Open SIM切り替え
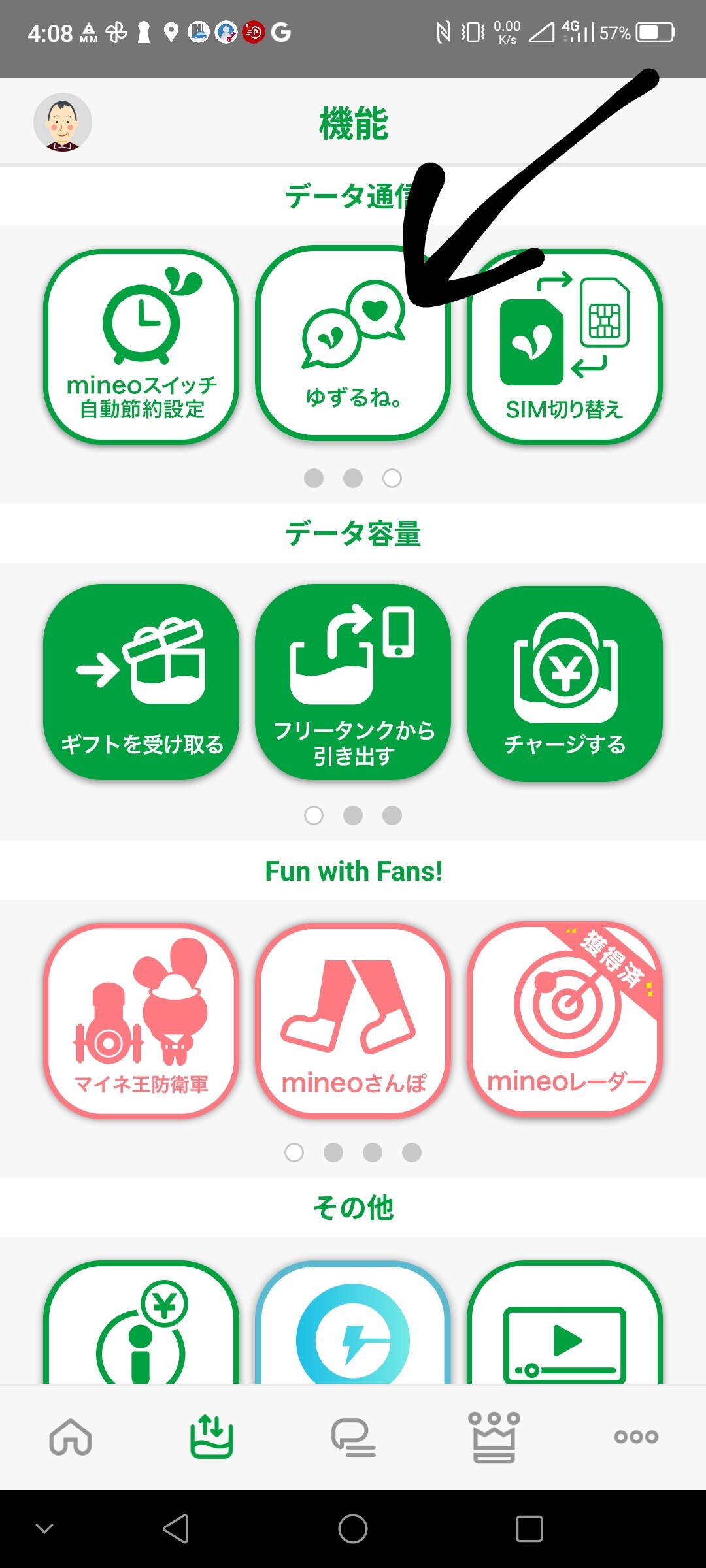Viewport: 706px width, 1568px height. coord(565,346)
